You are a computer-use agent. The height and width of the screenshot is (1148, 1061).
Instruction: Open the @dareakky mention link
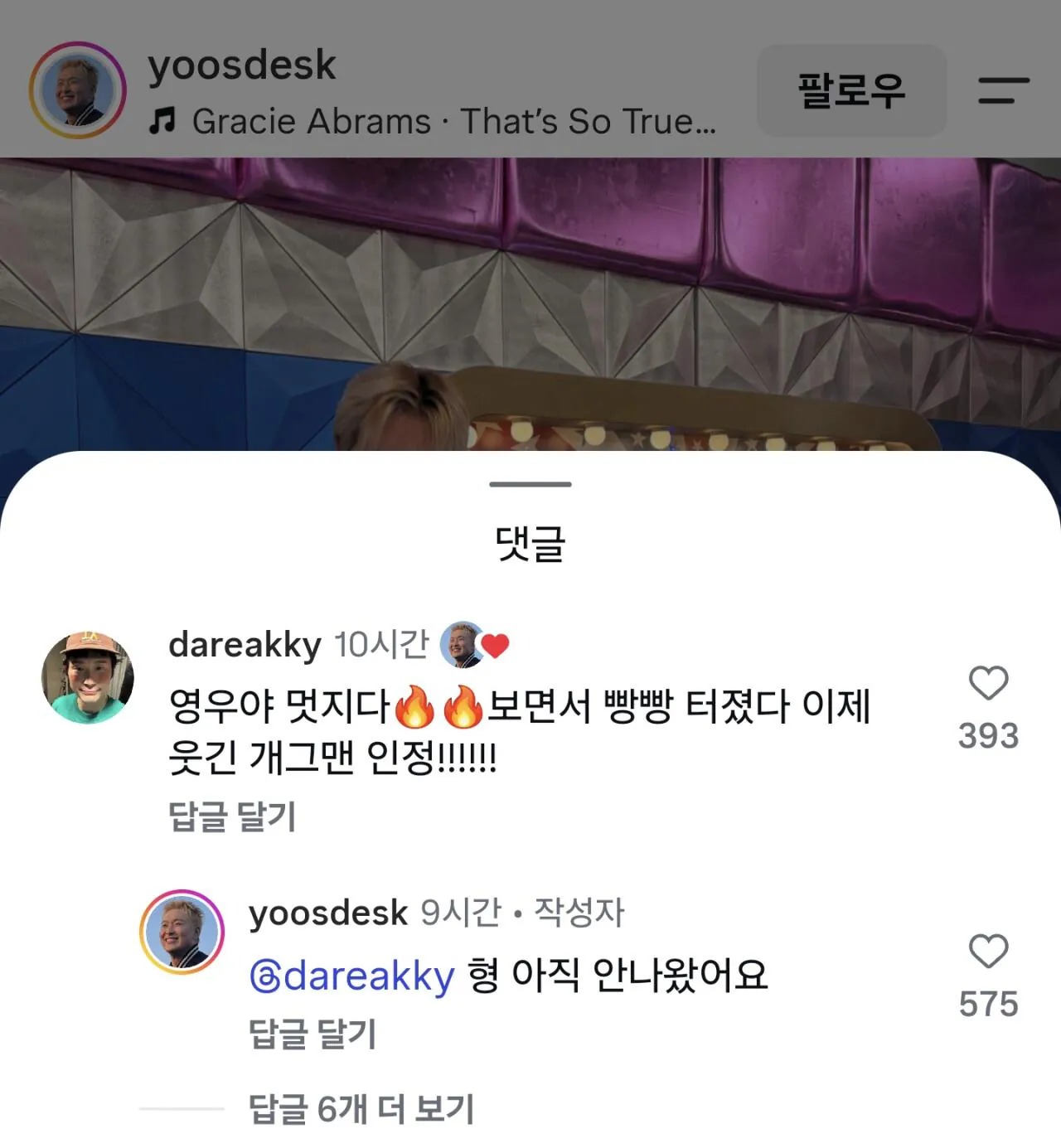pos(351,976)
